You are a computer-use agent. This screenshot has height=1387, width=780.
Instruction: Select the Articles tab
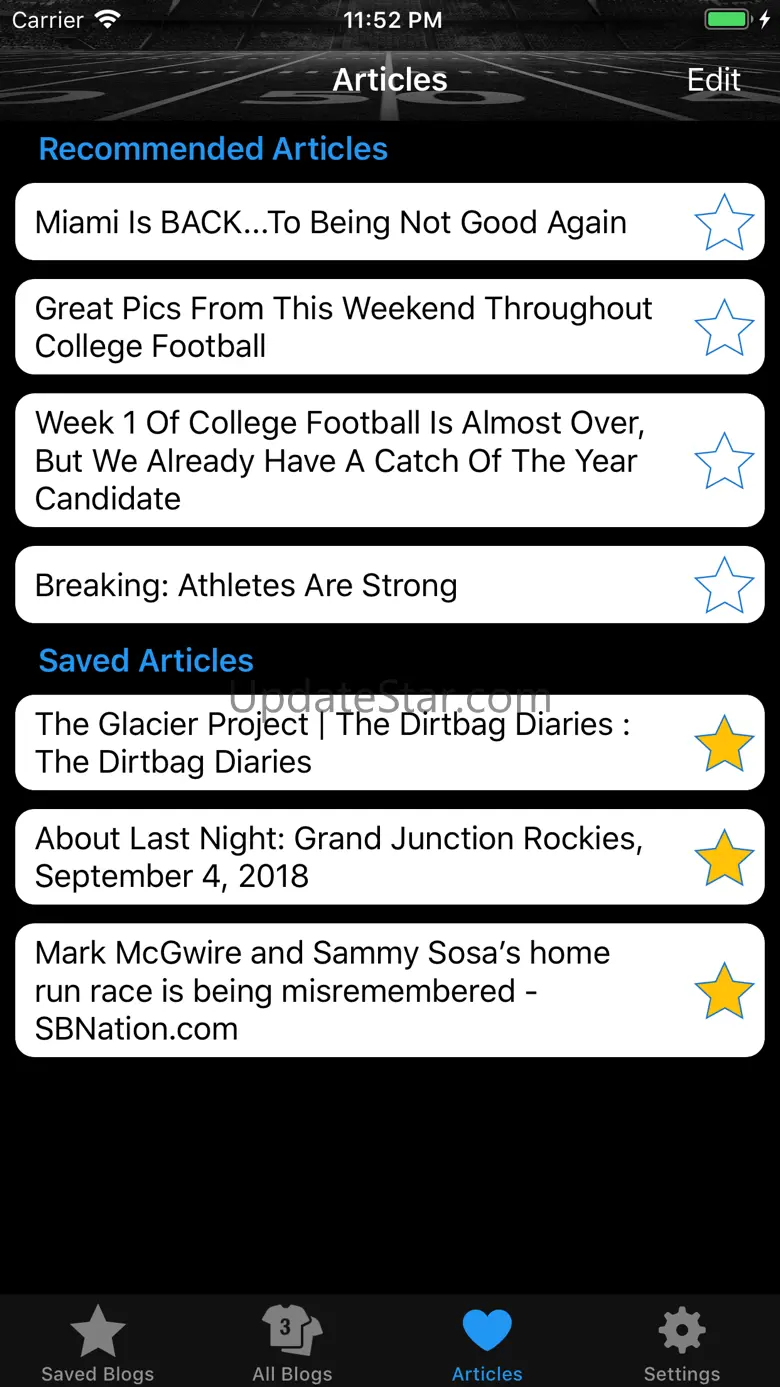487,1343
